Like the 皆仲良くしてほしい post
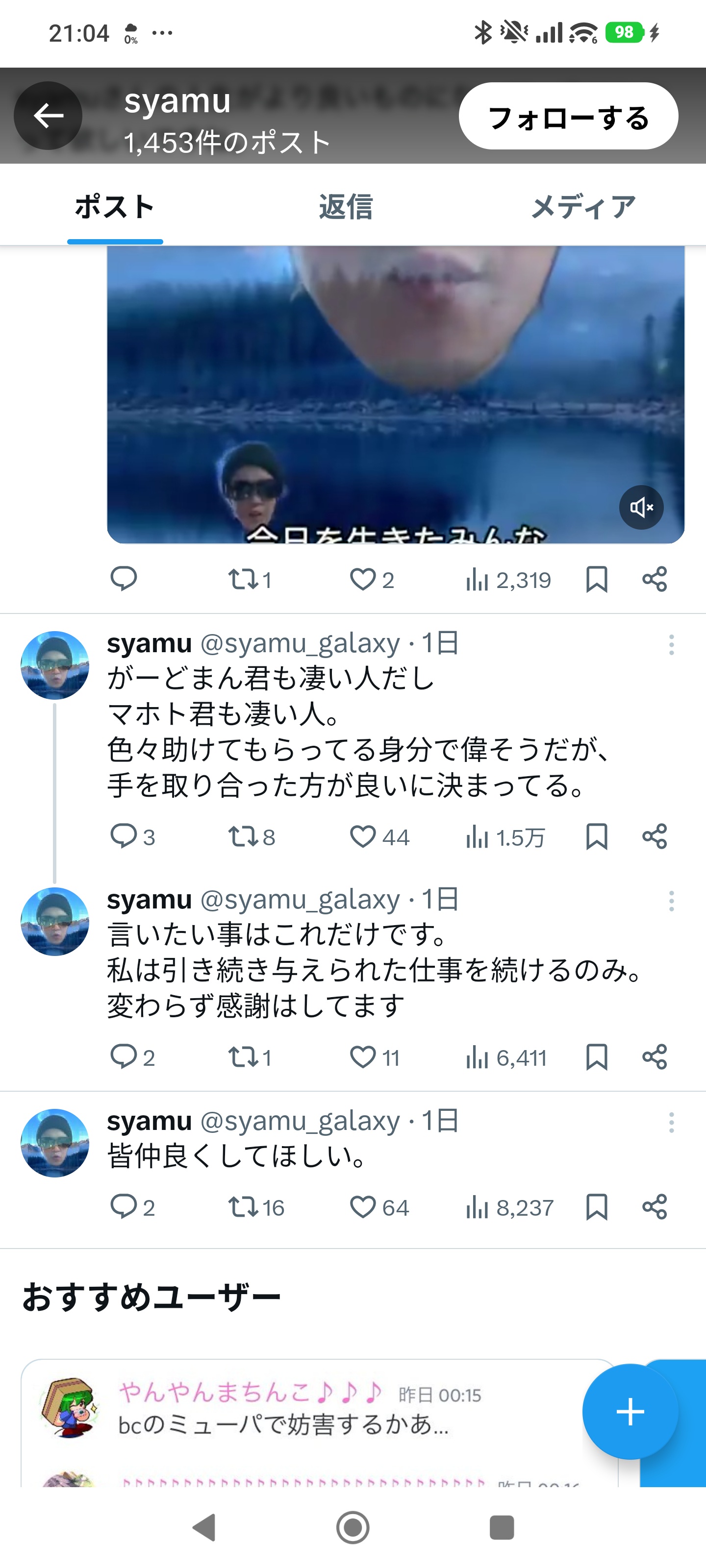Image resolution: width=706 pixels, height=1568 pixels. point(379,1207)
